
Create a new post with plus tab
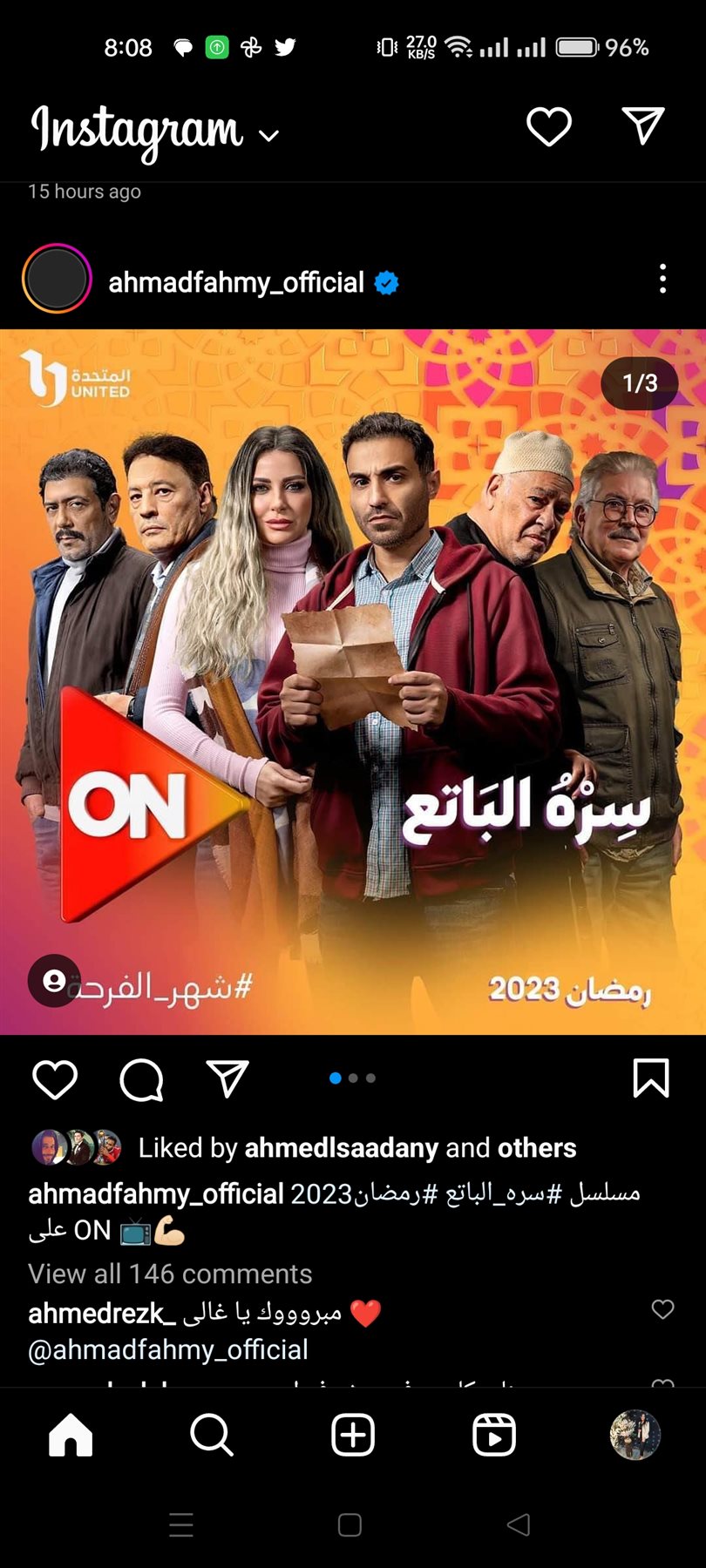point(353,1435)
